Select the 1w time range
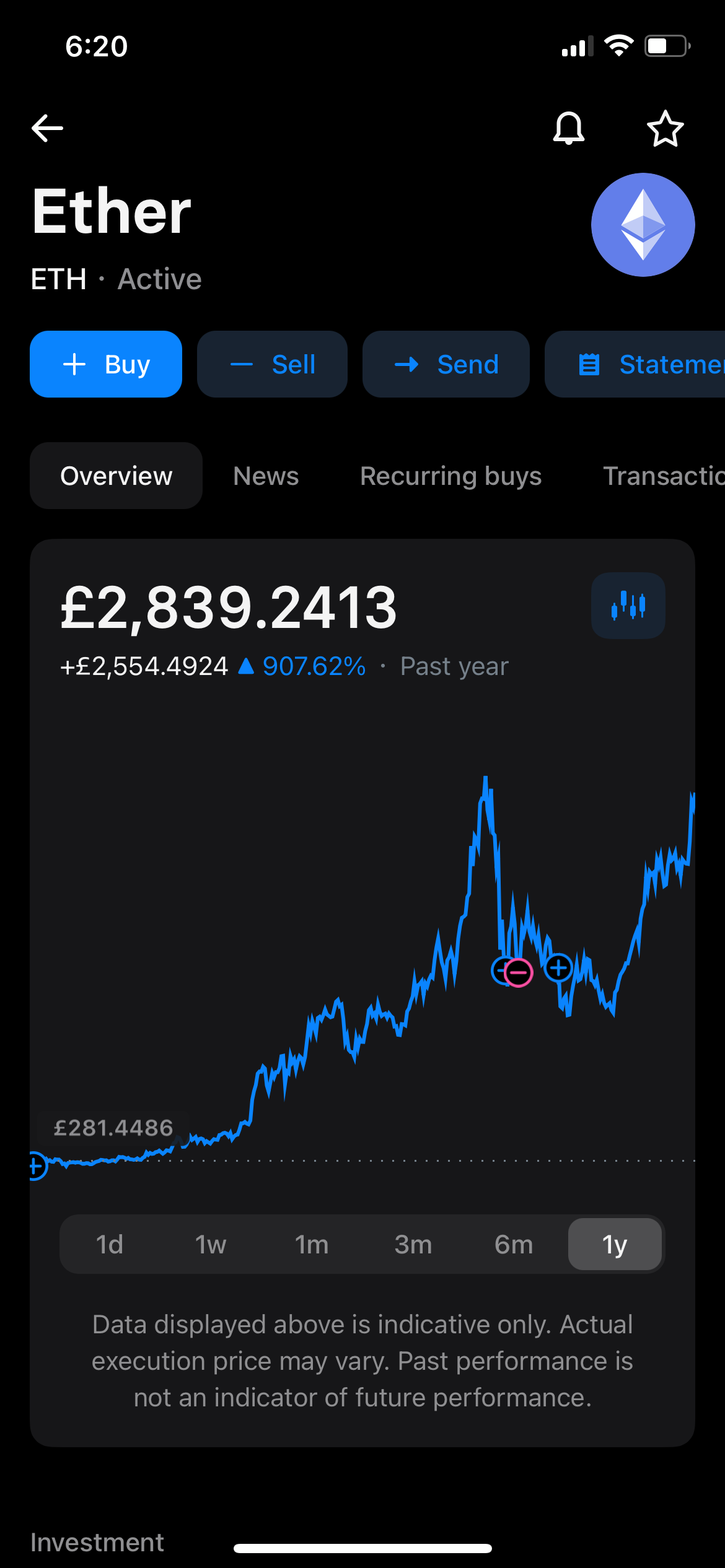This screenshot has height=1568, width=725. [211, 1244]
